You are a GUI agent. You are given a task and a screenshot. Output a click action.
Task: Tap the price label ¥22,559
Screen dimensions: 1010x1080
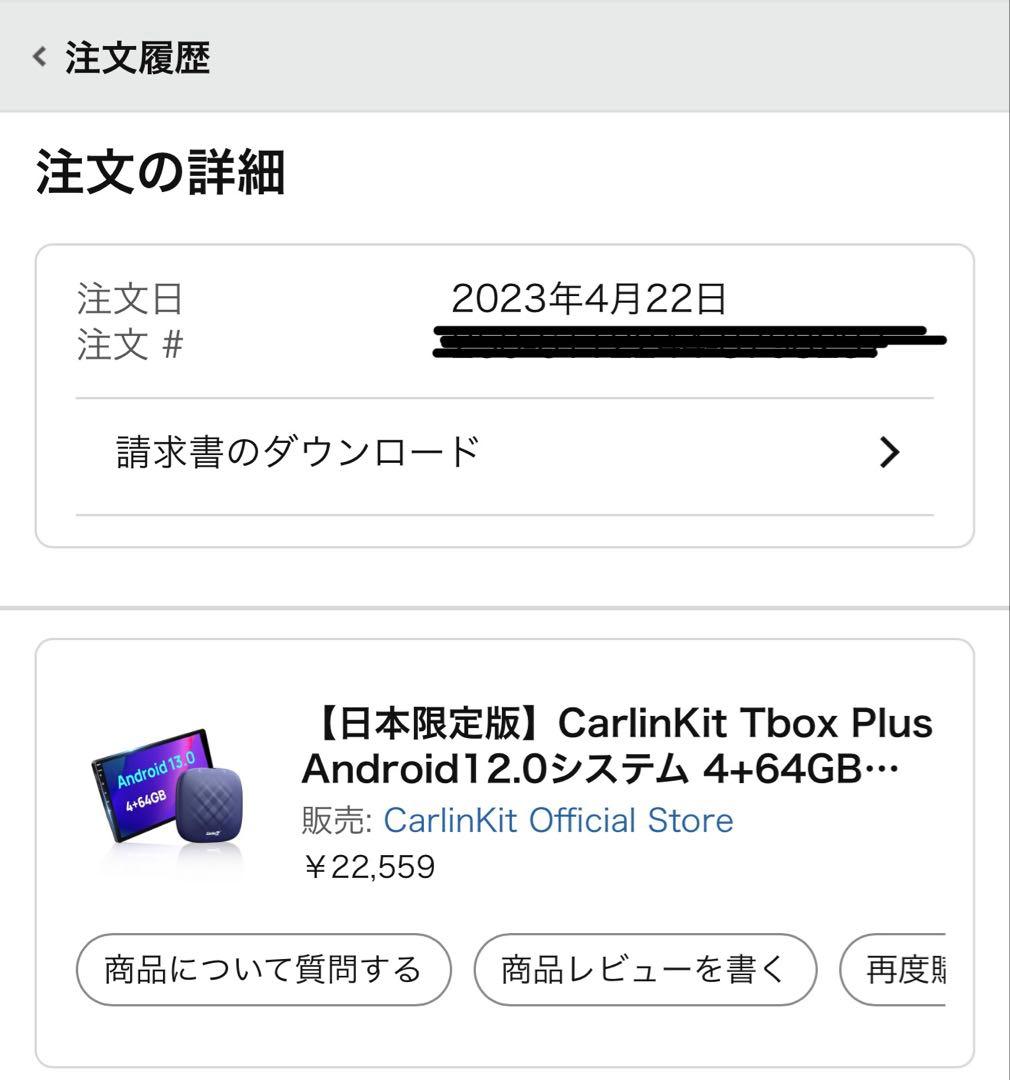tap(368, 867)
